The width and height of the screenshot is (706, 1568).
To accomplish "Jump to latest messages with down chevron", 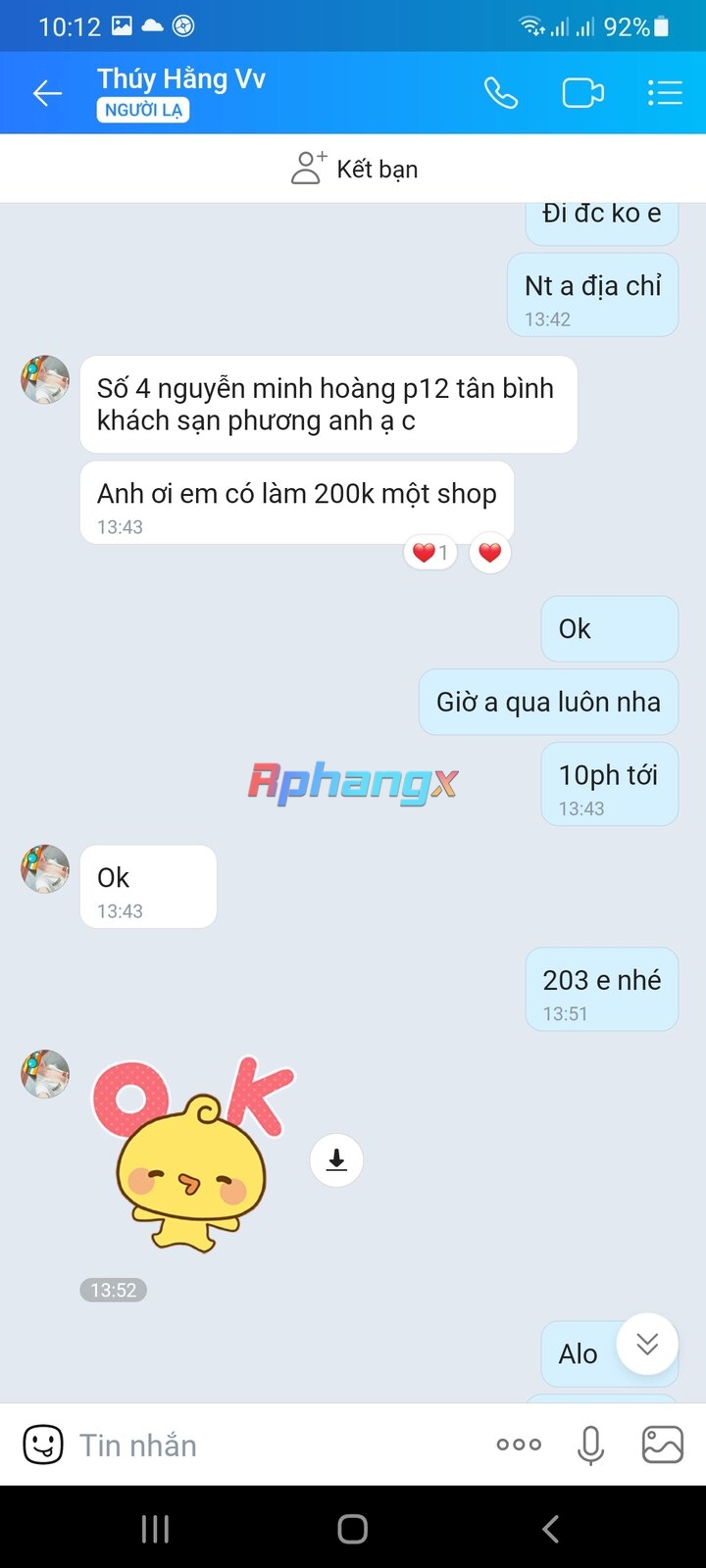I will click(647, 1345).
